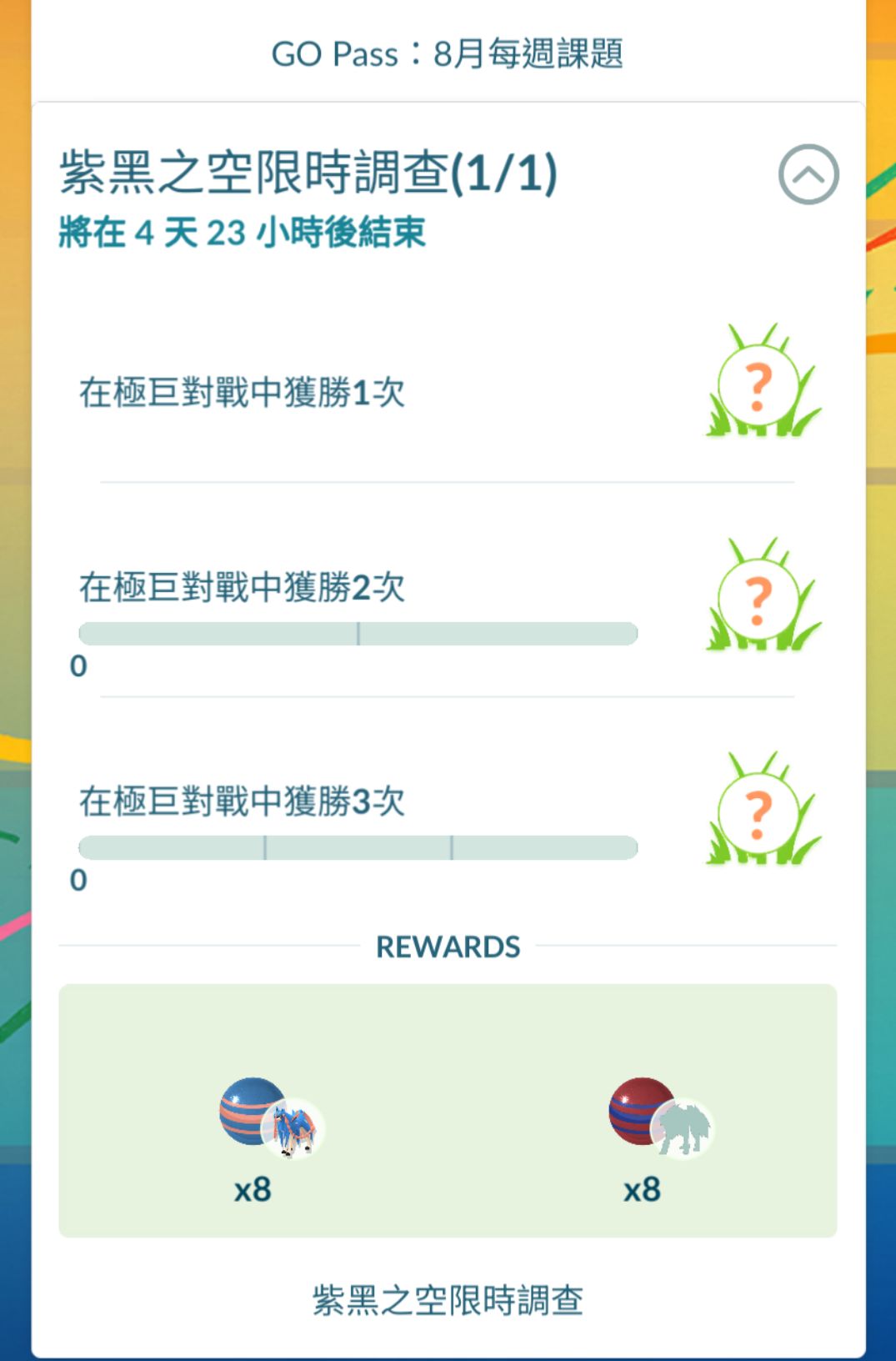Collapse the 紫黑之空限時調查 research card
This screenshot has width=896, height=1361.
808,174
